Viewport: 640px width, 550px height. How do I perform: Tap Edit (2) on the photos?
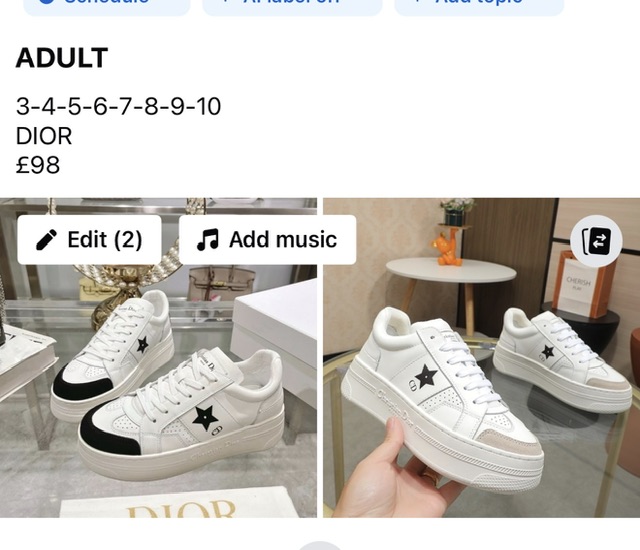89,240
